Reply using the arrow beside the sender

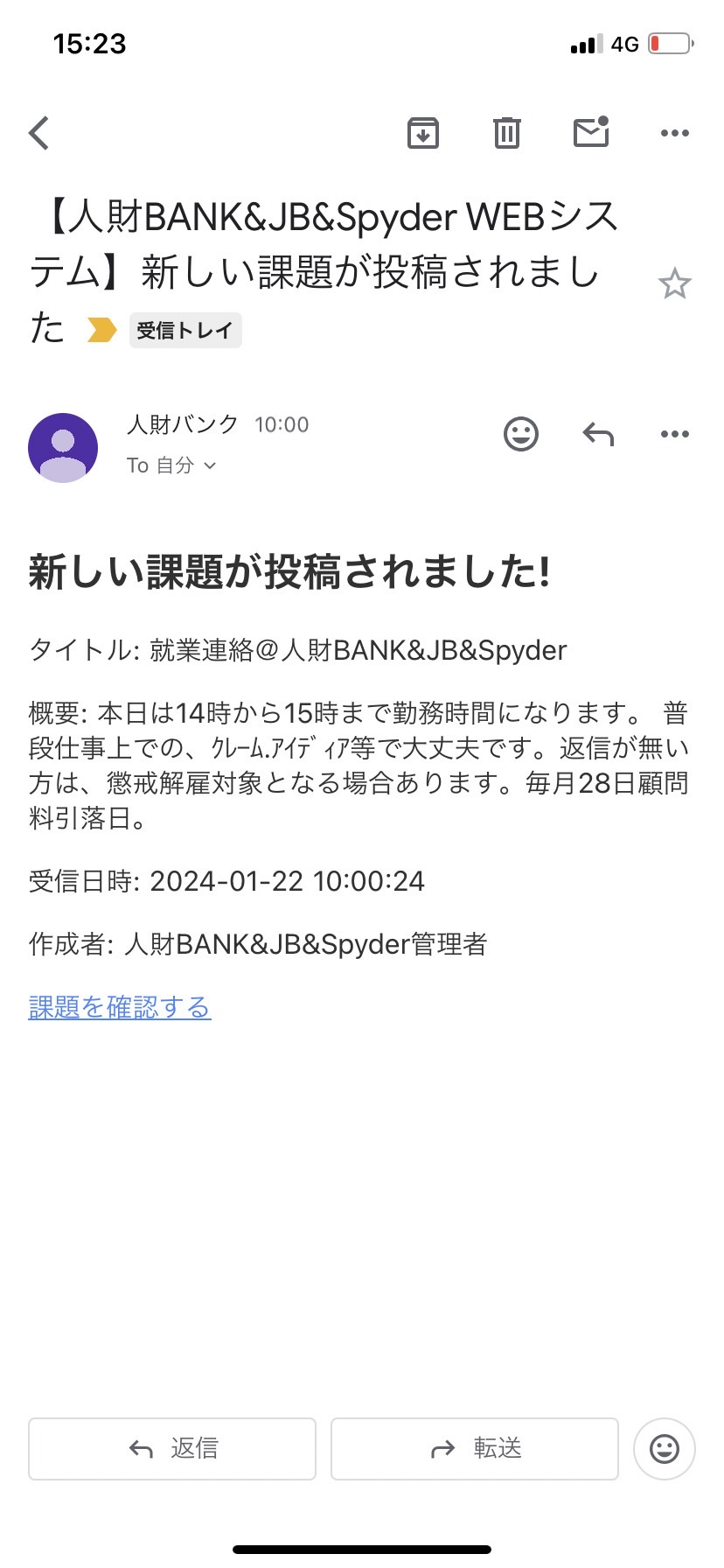coord(598,434)
